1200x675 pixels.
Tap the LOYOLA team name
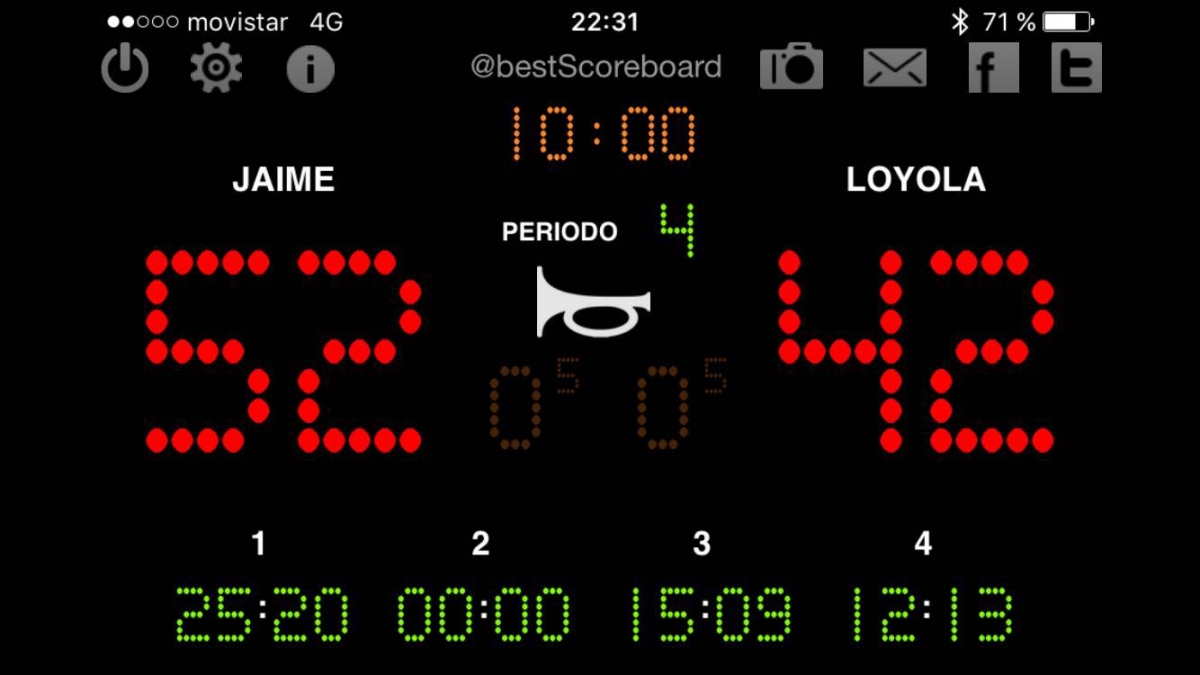pyautogui.click(x=915, y=180)
